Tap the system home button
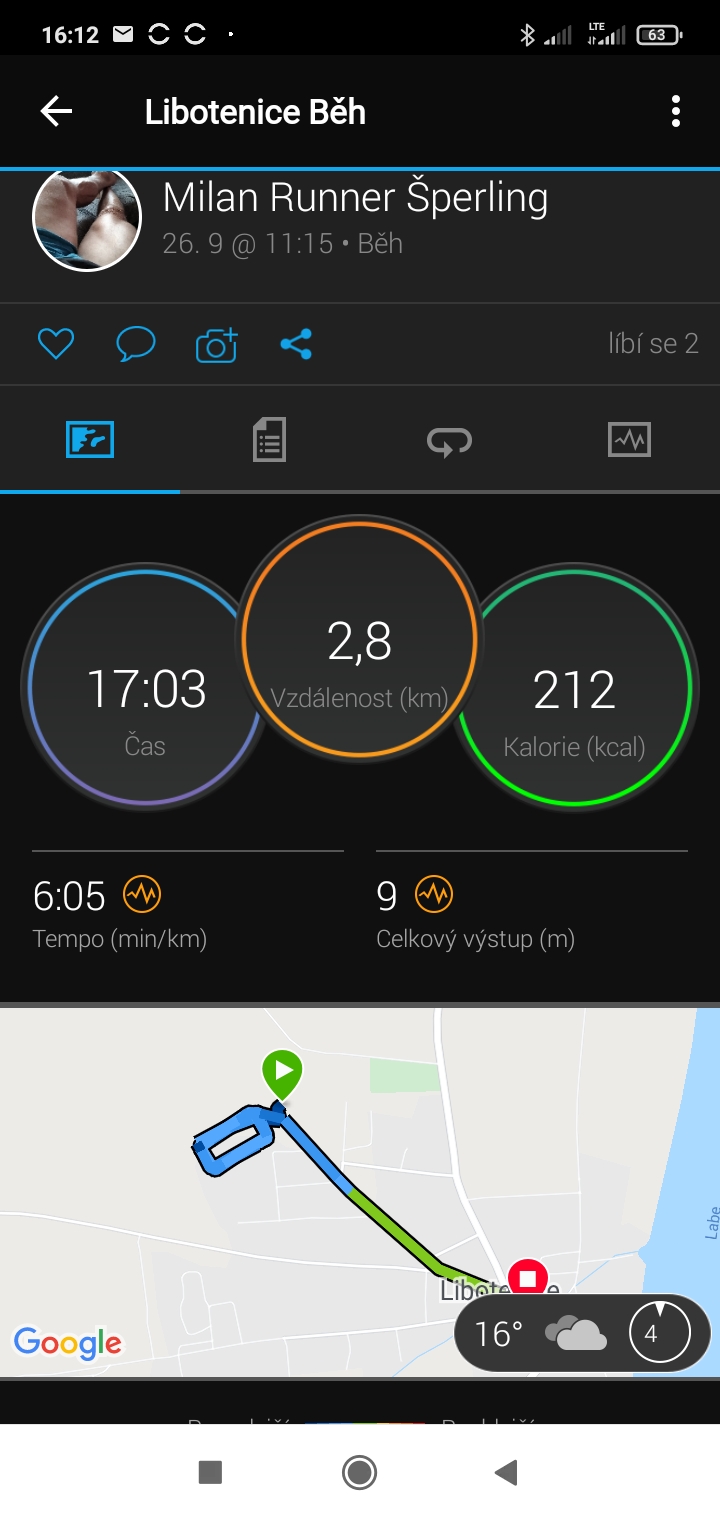Image resolution: width=720 pixels, height=1520 pixels. [x=359, y=1472]
